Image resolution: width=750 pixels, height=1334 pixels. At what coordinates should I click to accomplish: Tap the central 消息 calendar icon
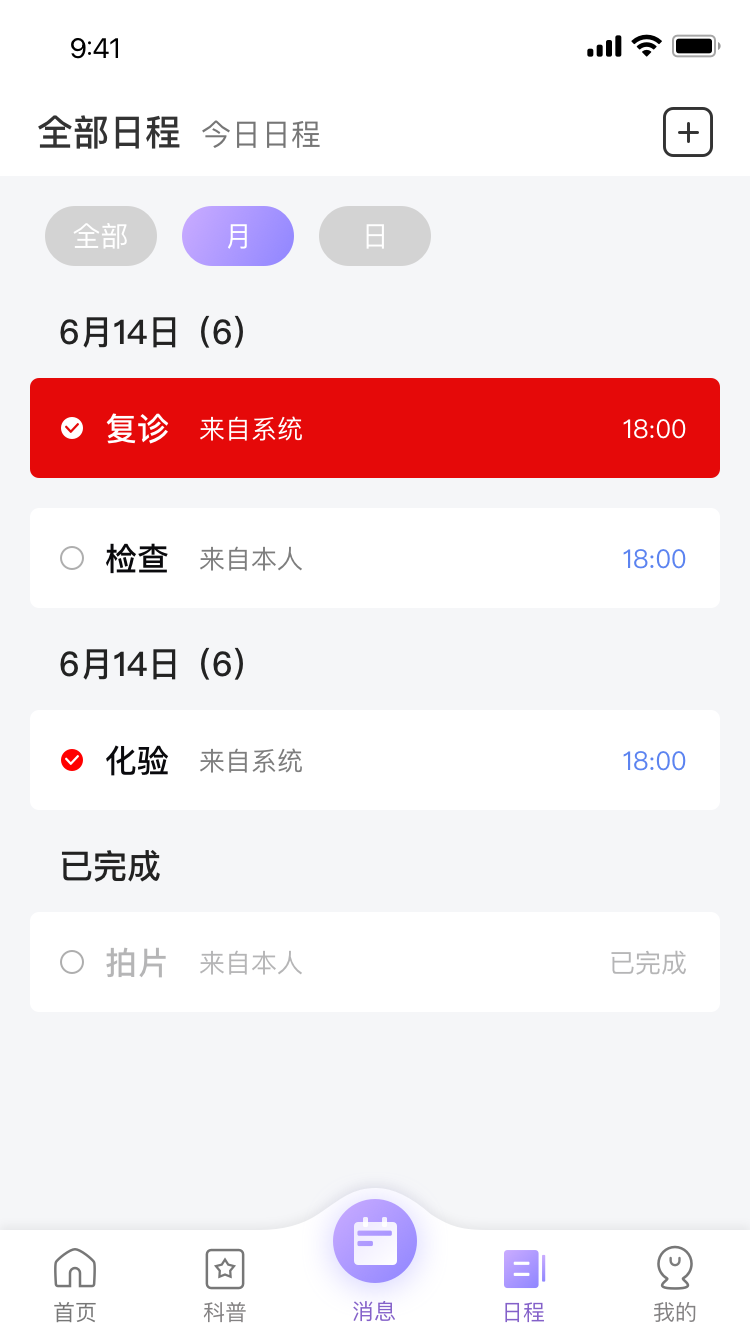[x=374, y=1240]
